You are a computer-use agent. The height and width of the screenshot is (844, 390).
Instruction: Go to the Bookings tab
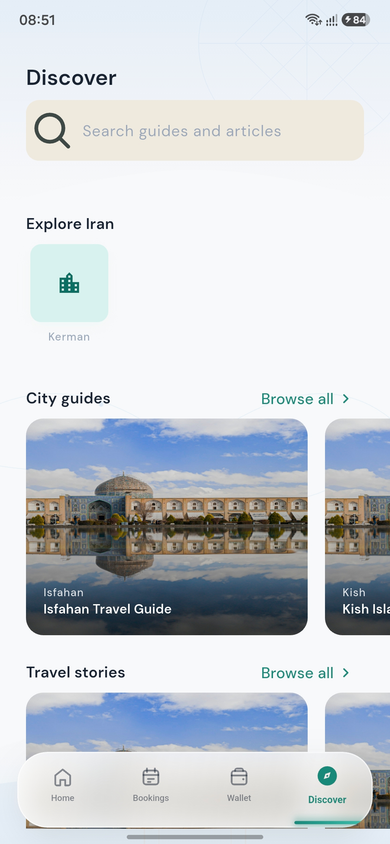tap(151, 786)
